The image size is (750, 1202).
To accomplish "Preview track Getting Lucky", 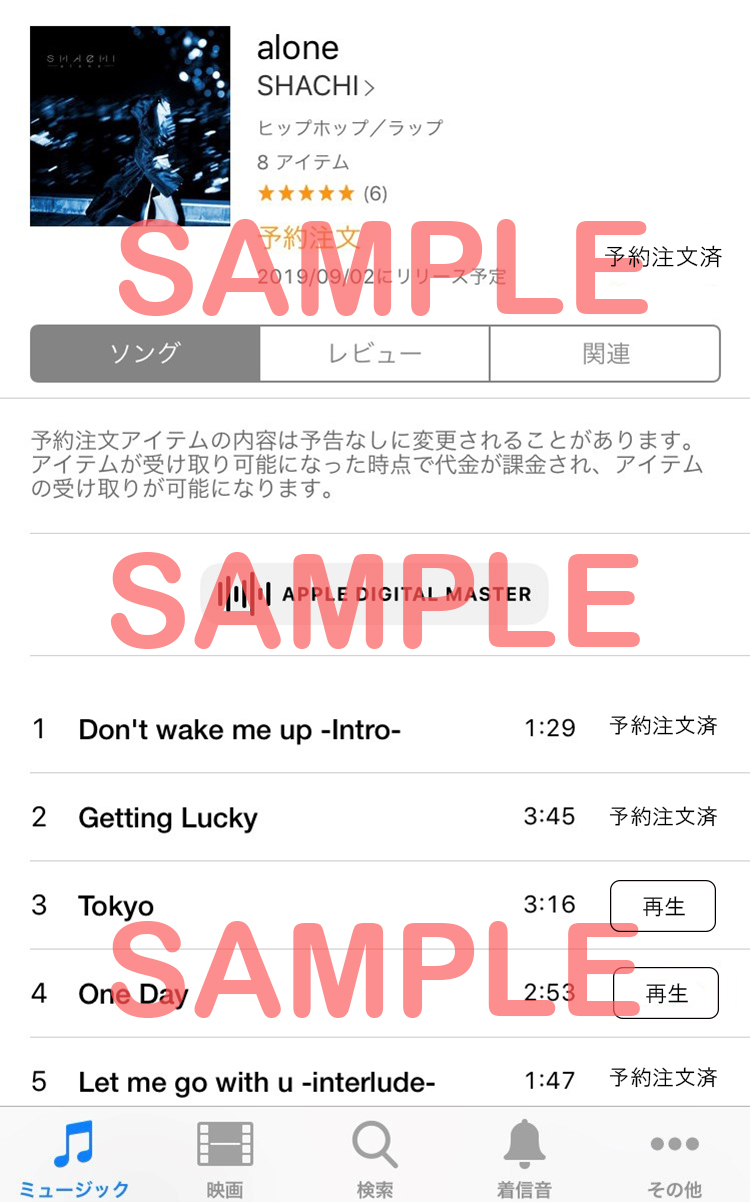I will pos(168,818).
